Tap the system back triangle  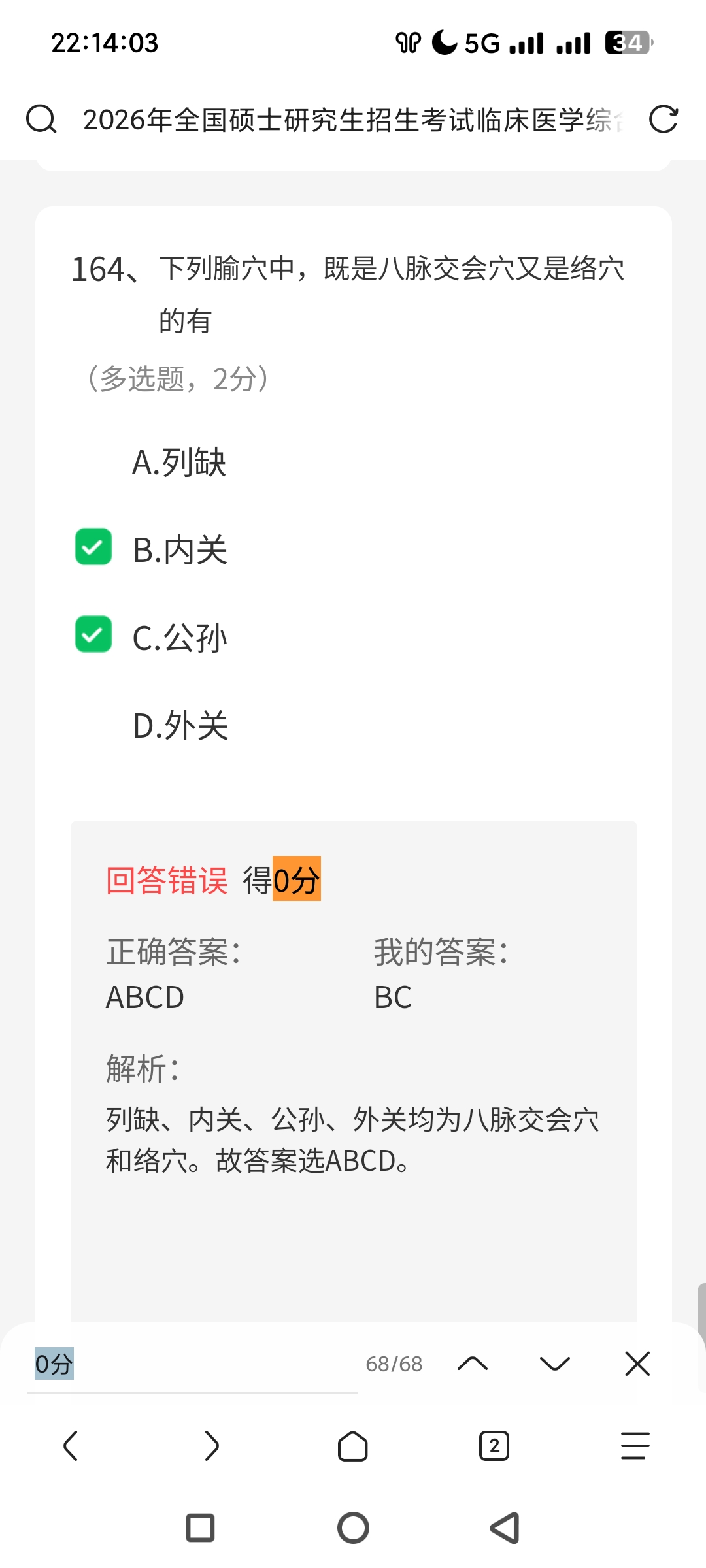505,1528
